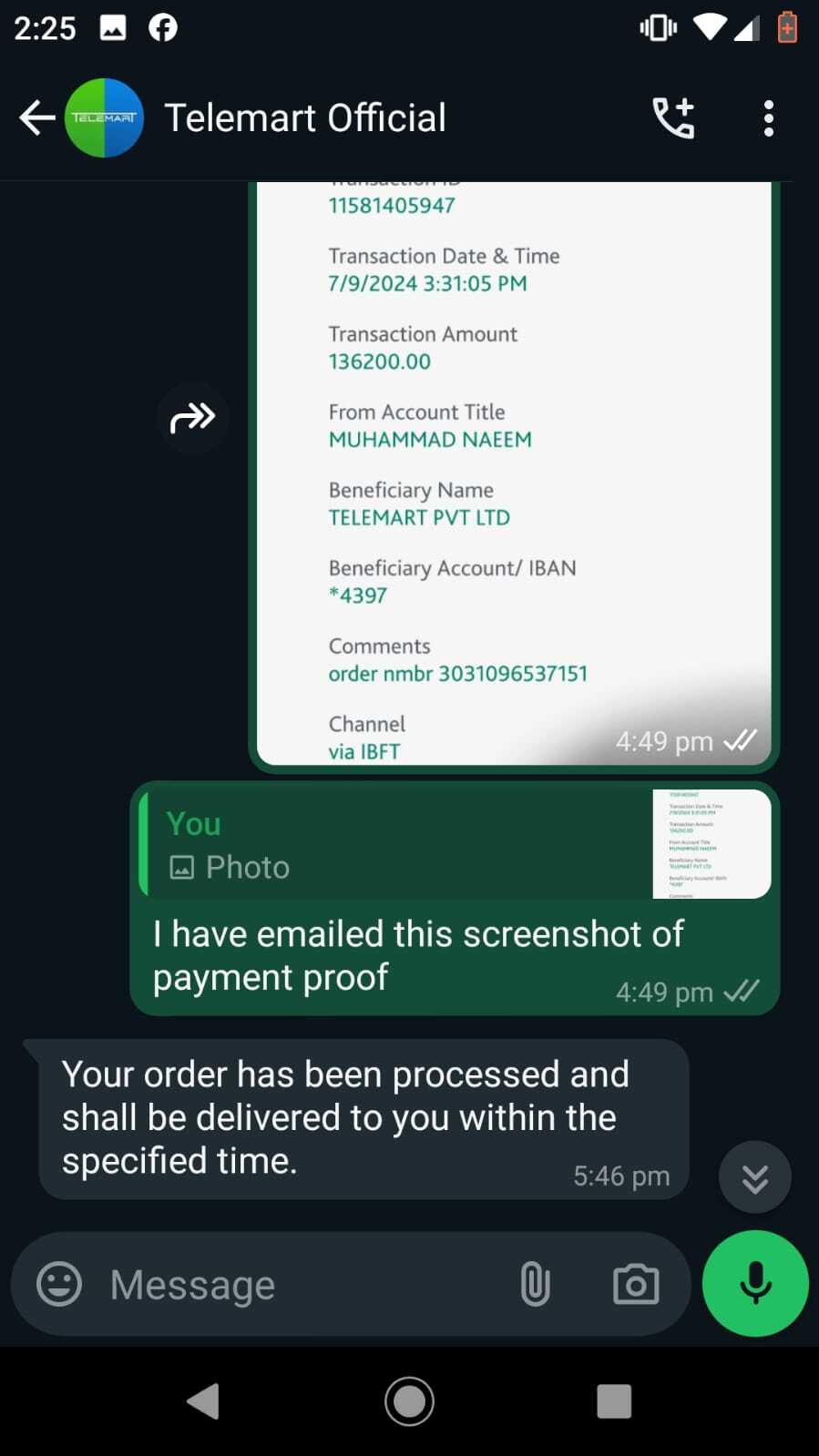Forward the payment receipt photo
Screen dimensions: 819x1456
(192, 418)
